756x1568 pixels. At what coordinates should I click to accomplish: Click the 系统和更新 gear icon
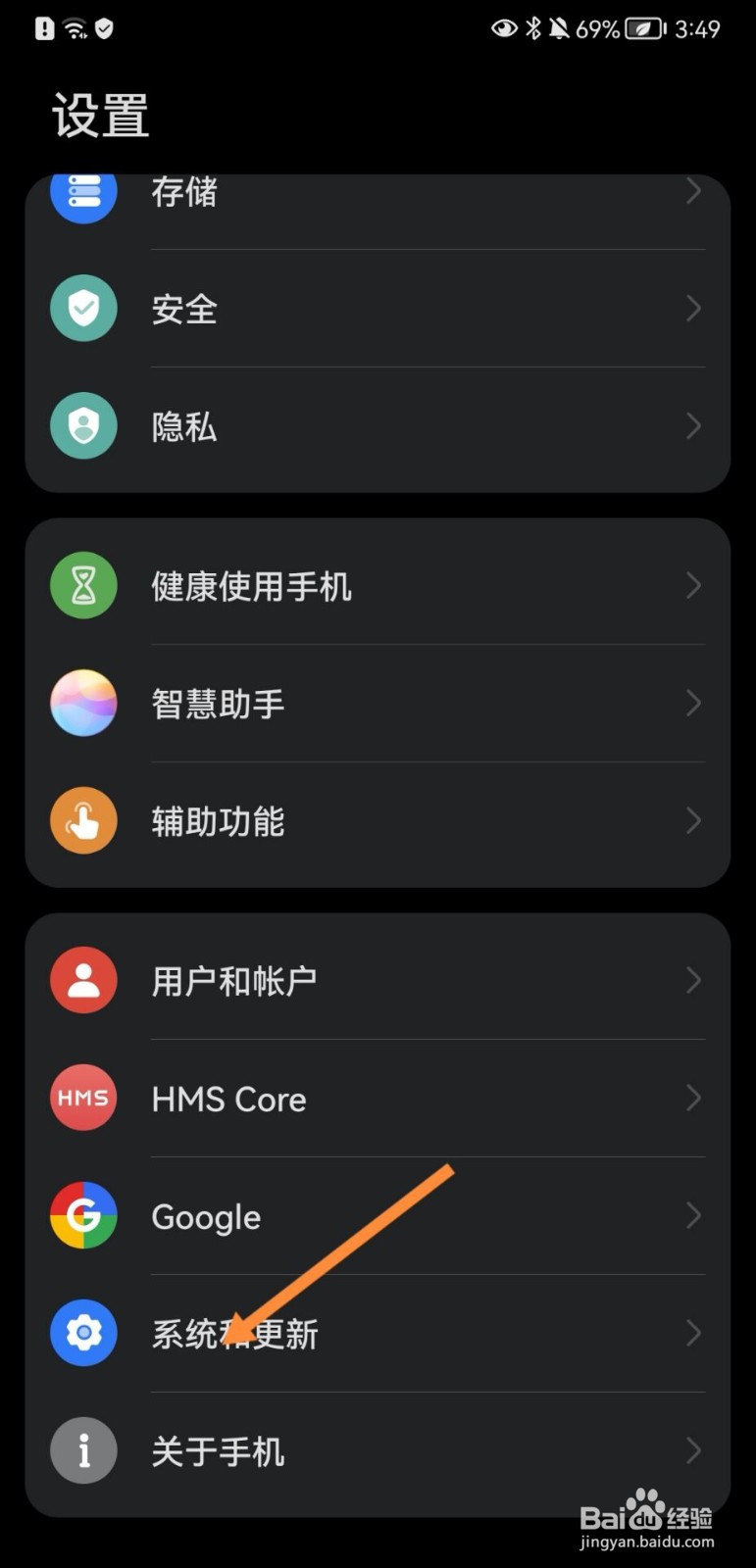pos(83,1332)
